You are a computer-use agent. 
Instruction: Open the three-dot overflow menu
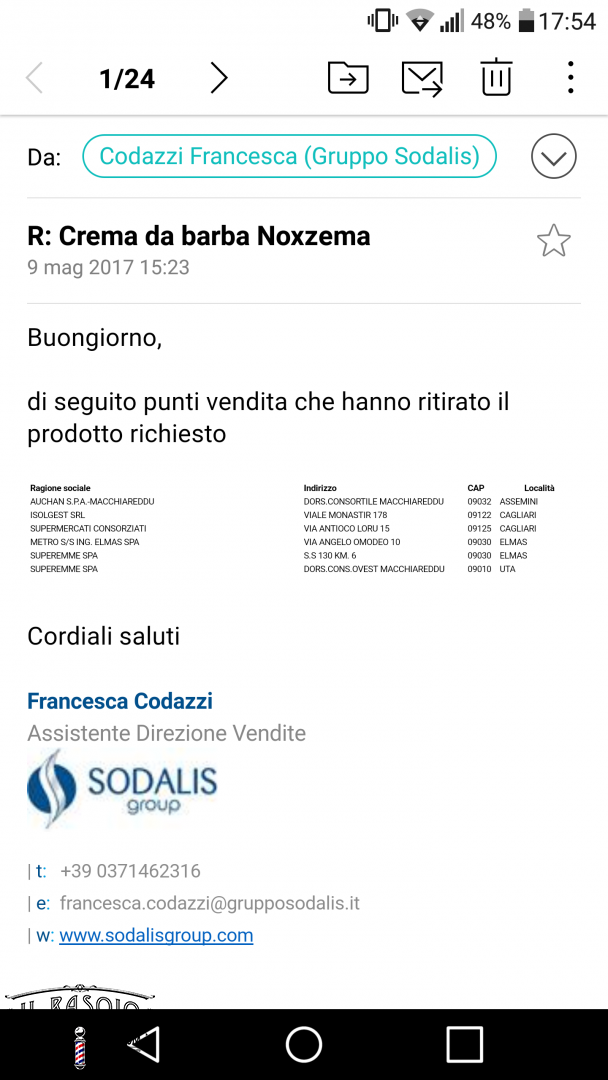(x=570, y=77)
